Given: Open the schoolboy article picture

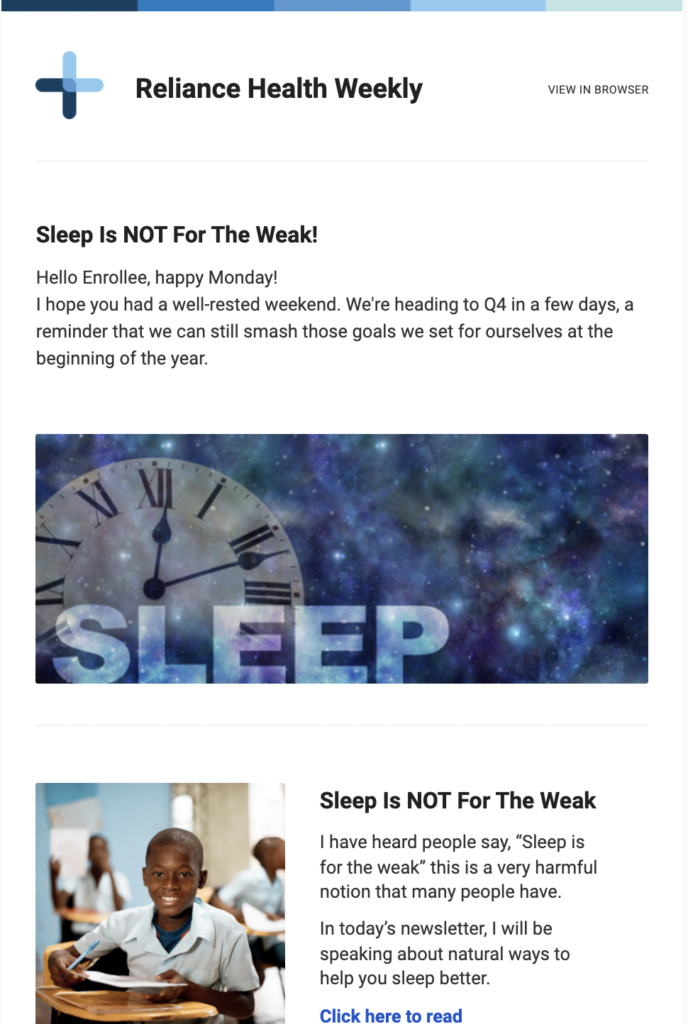Looking at the screenshot, I should (160, 902).
